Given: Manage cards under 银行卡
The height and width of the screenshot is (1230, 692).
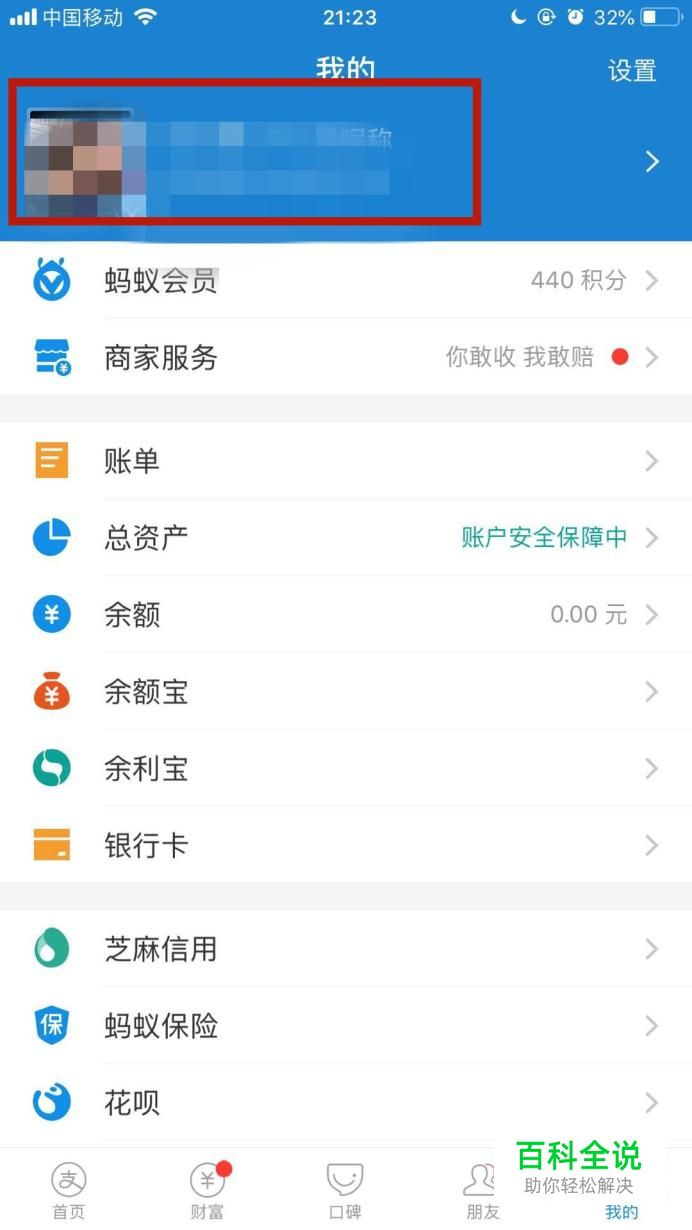Looking at the screenshot, I should click(x=345, y=846).
